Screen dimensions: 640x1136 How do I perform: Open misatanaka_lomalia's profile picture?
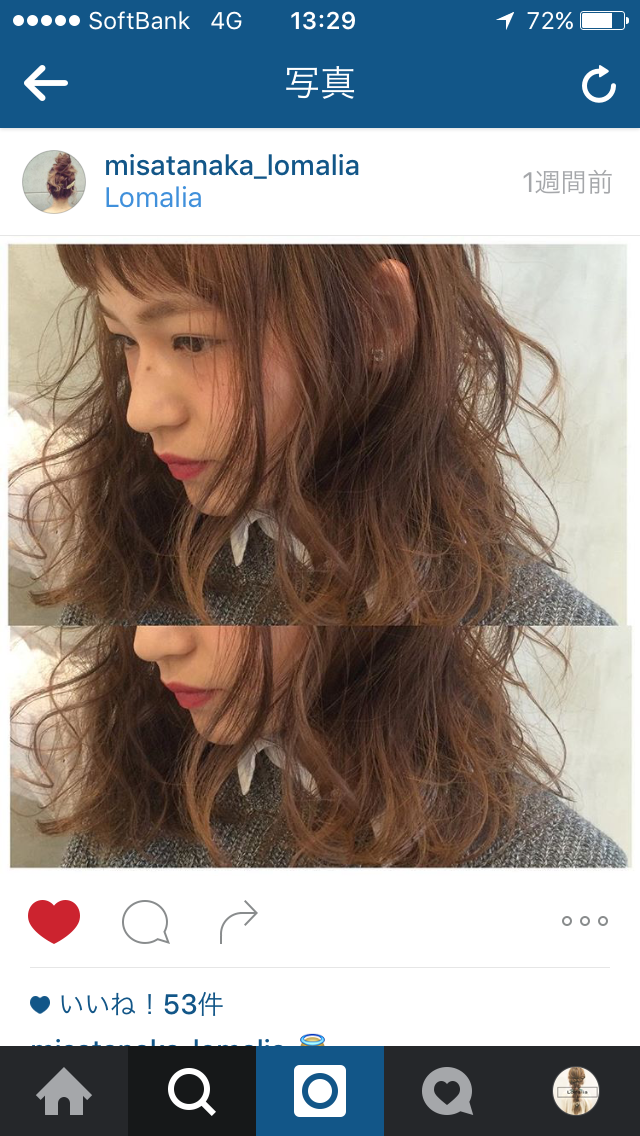54,182
